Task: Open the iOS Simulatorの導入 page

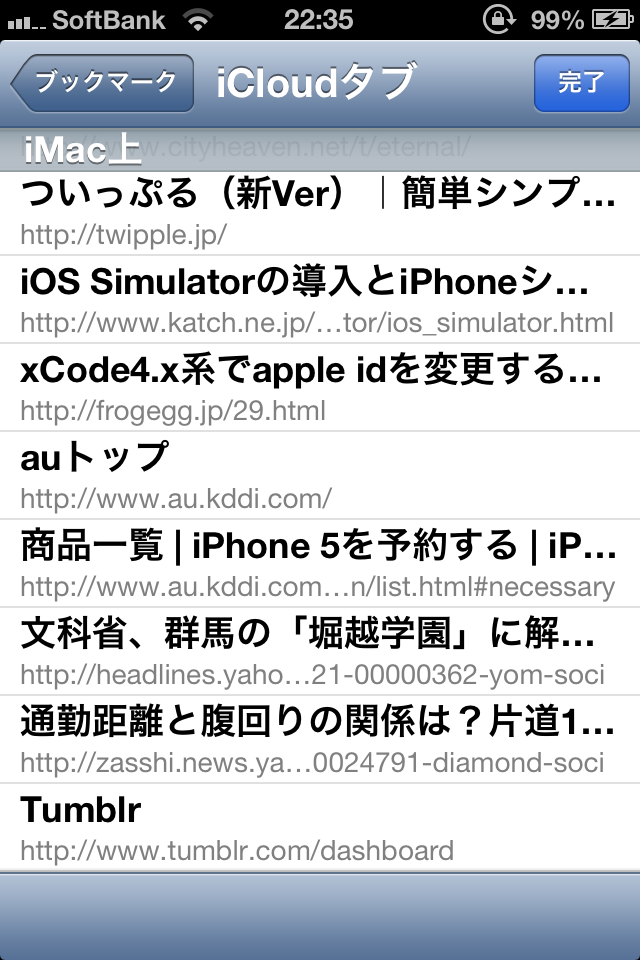Action: (320, 300)
